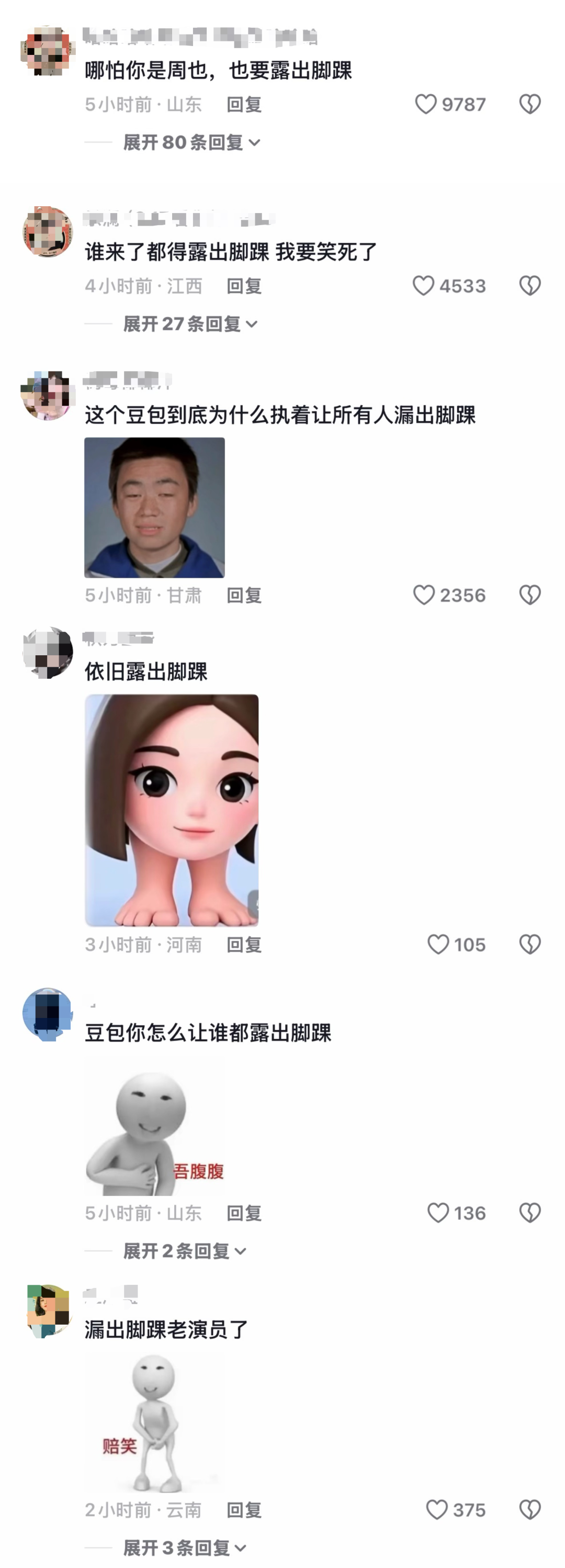Reply to the comment from 江西
Image resolution: width=565 pixels, height=1568 pixels.
[244, 285]
